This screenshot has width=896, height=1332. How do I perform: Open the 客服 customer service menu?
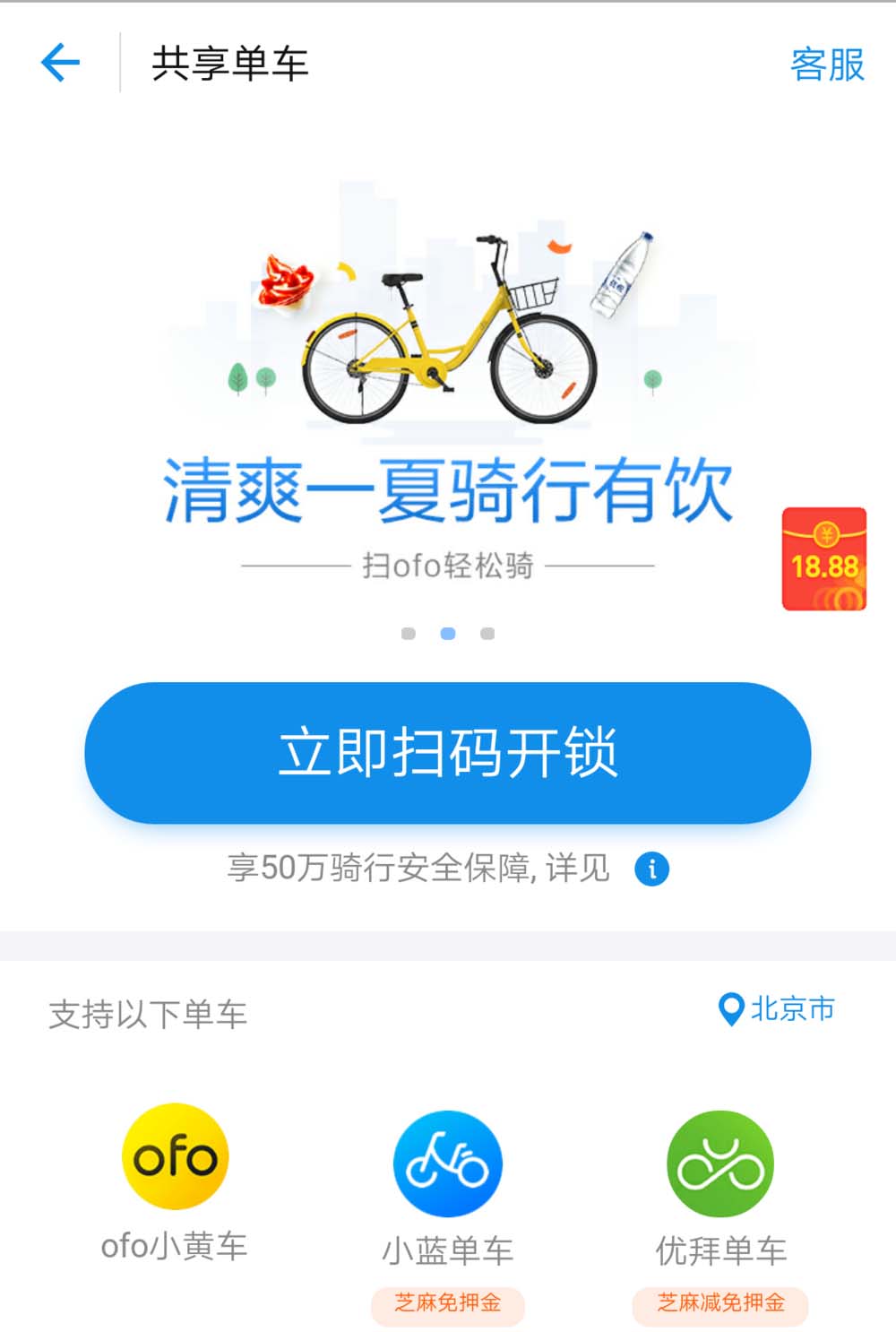(827, 63)
